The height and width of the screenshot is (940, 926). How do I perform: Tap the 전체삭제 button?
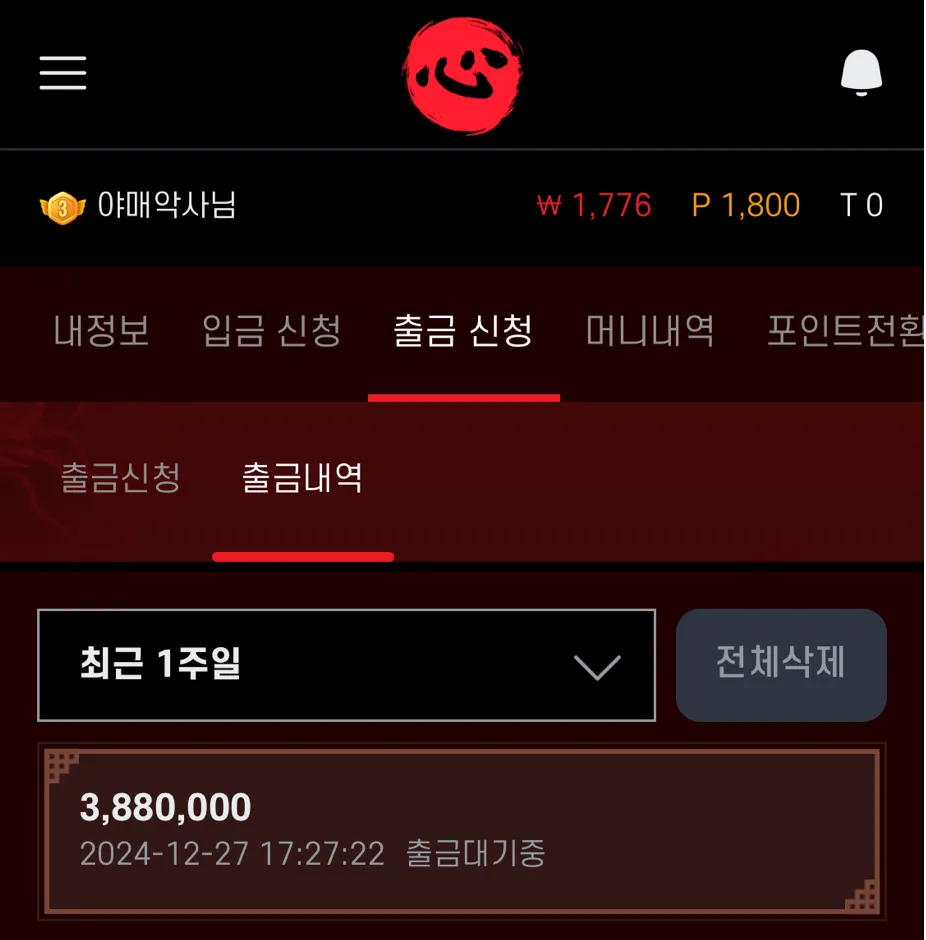(x=781, y=664)
